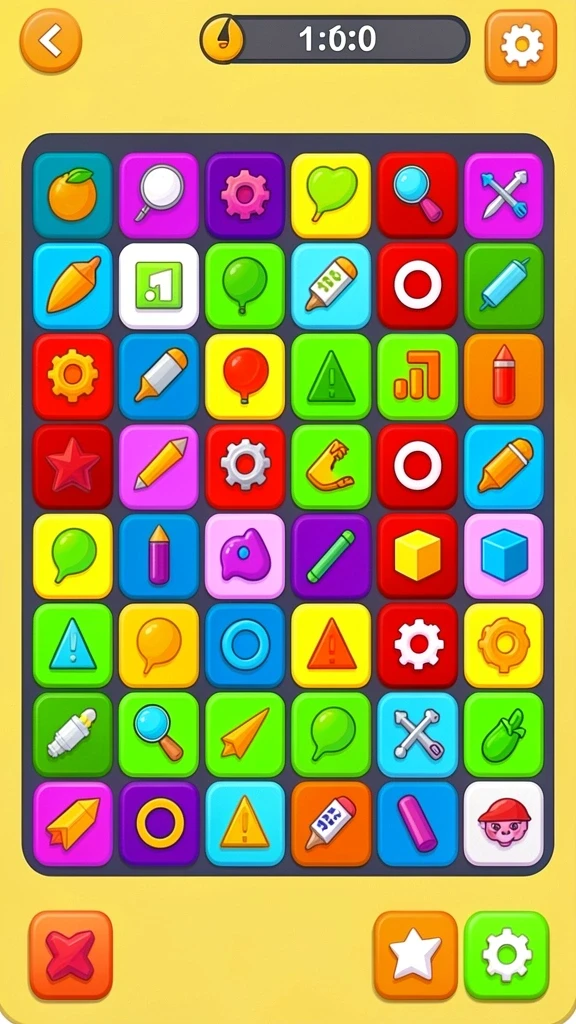Image resolution: width=576 pixels, height=1024 pixels.
Task: Tap the red X button at the bottom
Action: point(71,955)
